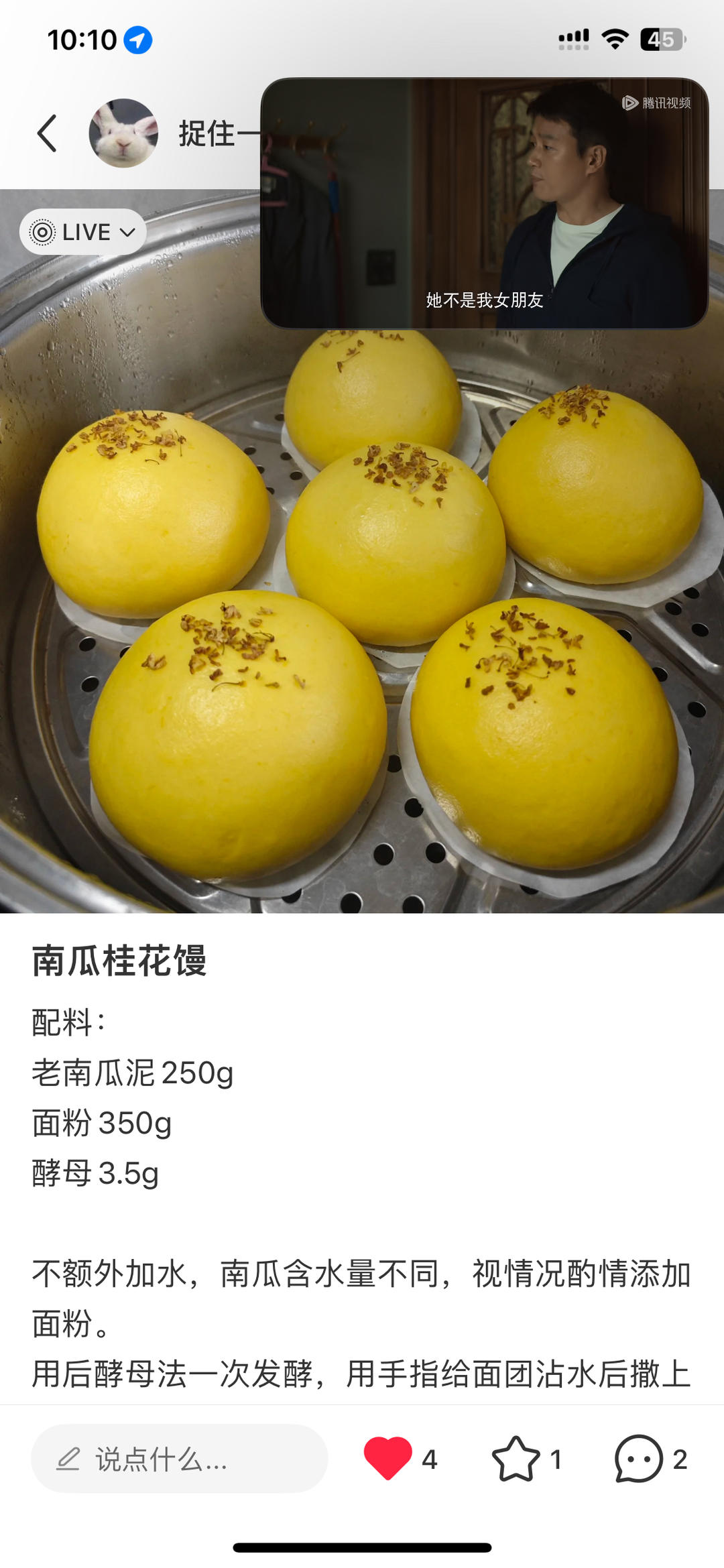Screen dimensions: 724x1568
Task: Go back with the left arrow
Action: coord(47,133)
